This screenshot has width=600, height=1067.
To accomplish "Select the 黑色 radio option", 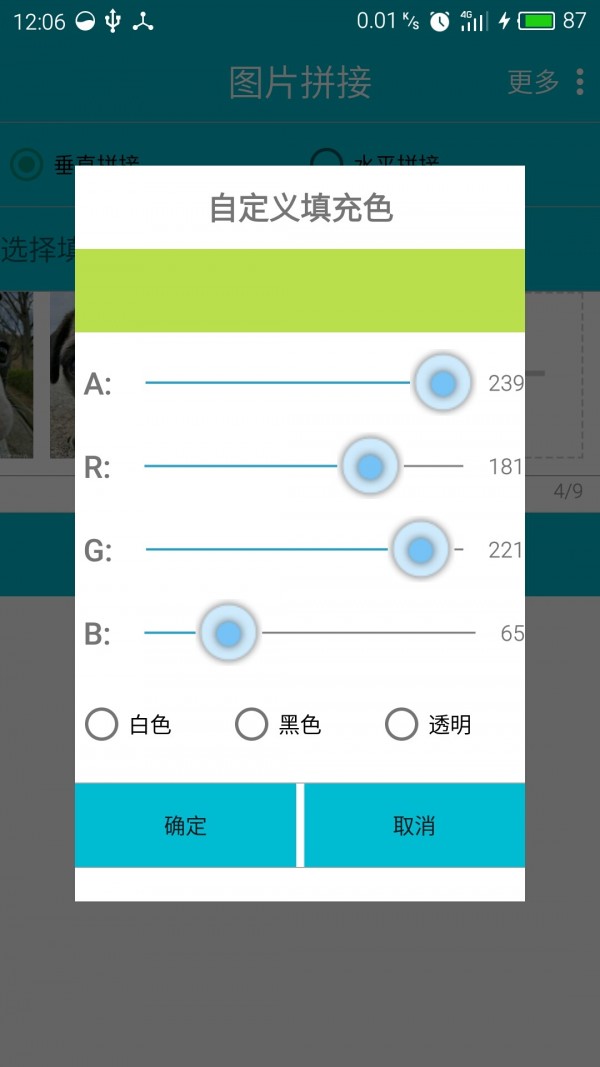I will (x=252, y=724).
